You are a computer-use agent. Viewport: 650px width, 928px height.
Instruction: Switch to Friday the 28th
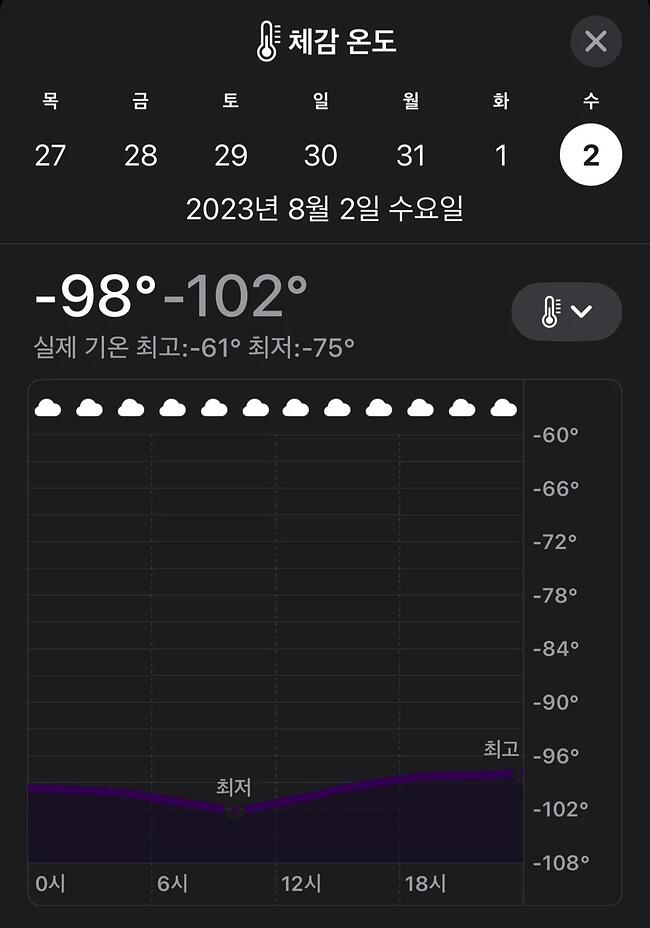click(140, 156)
